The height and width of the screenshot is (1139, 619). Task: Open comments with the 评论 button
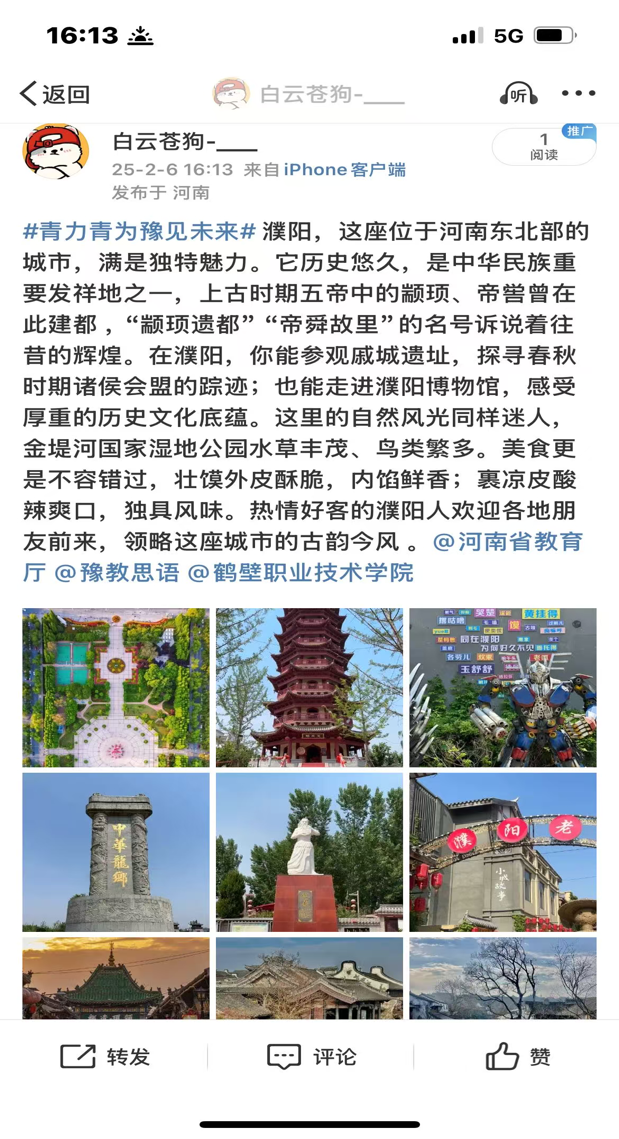[x=312, y=1056]
